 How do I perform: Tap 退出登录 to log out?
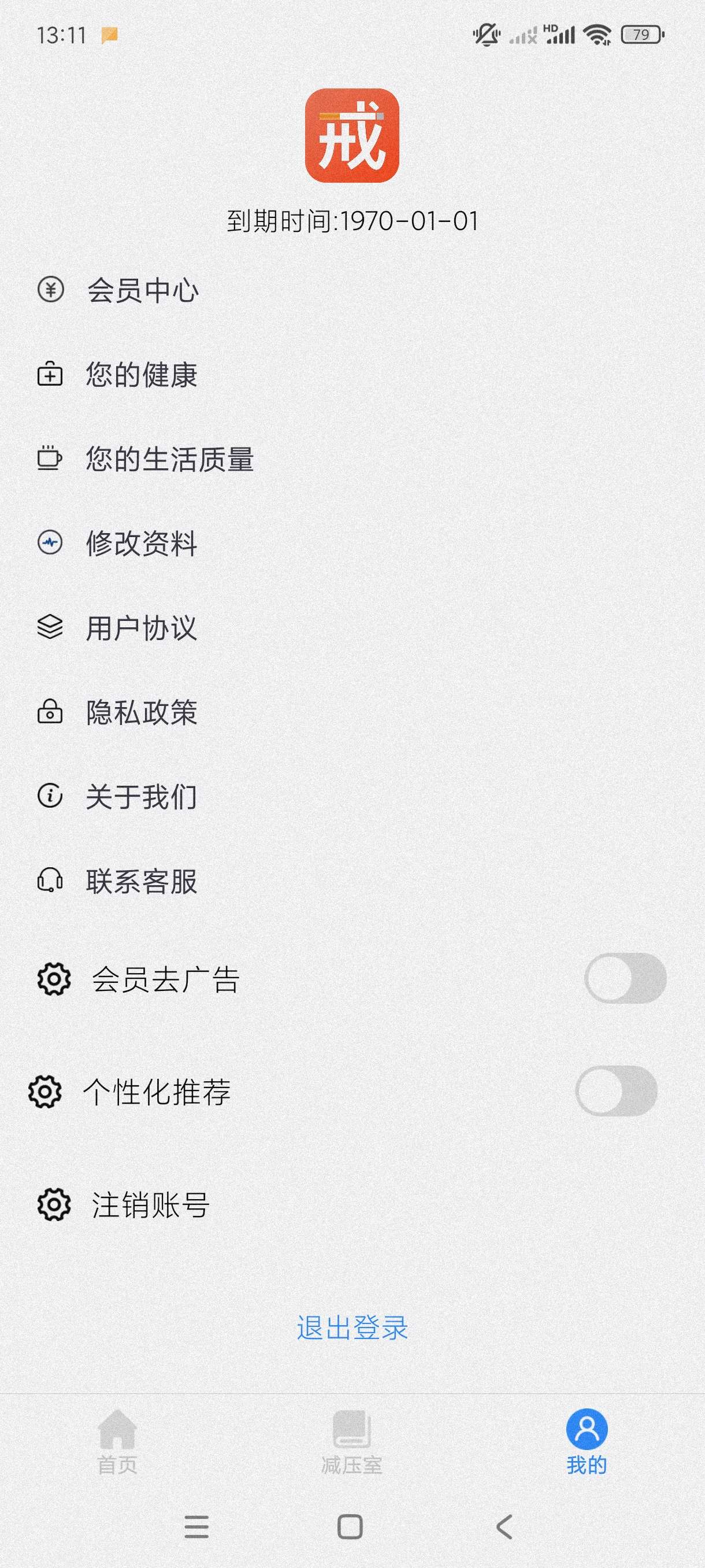[x=352, y=1327]
